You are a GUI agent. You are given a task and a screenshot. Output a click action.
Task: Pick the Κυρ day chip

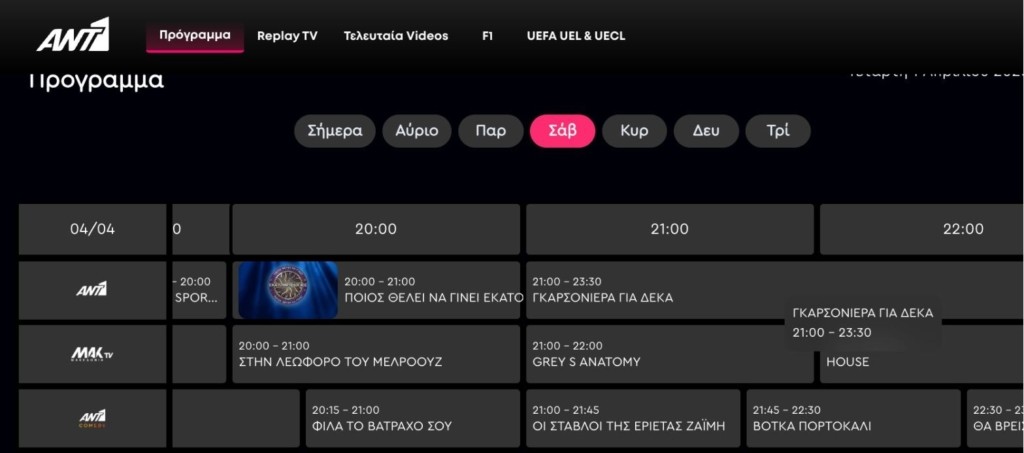pyautogui.click(x=634, y=131)
